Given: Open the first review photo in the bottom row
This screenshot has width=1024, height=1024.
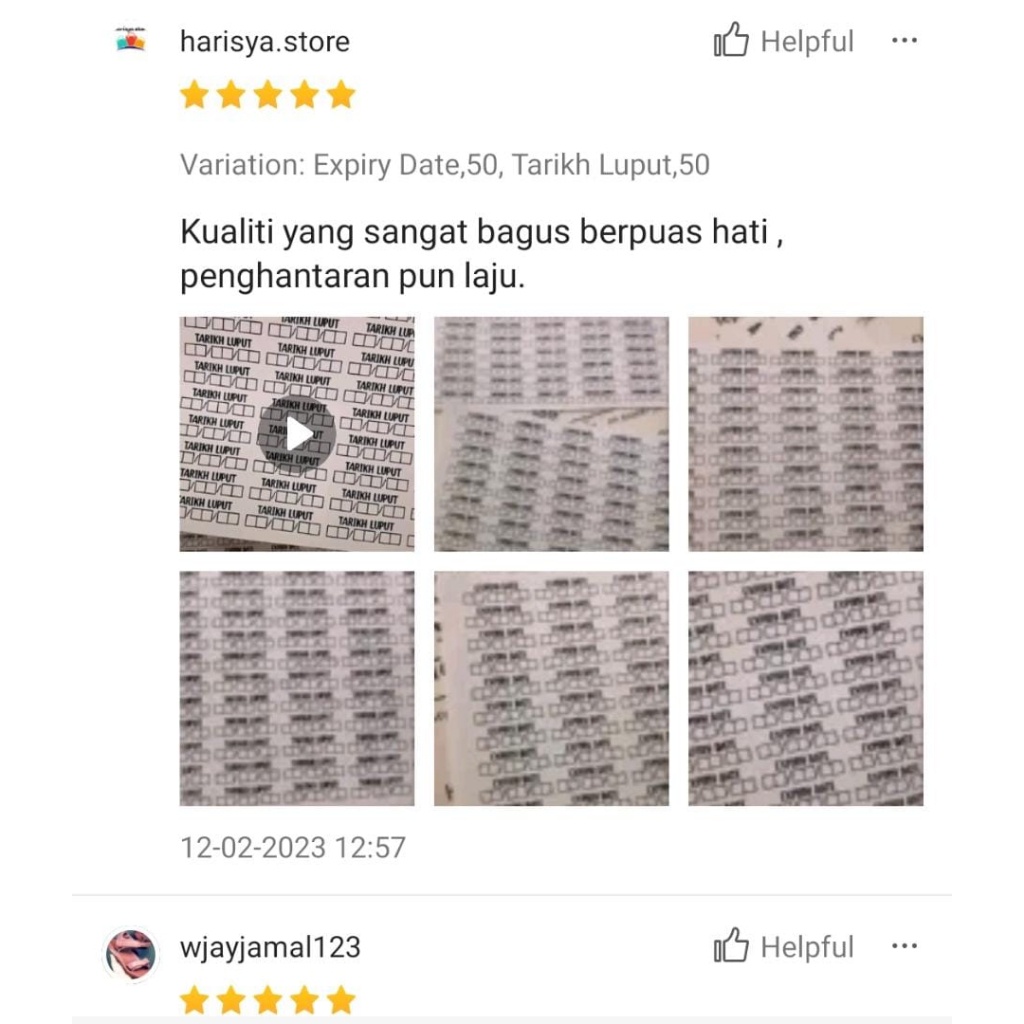Looking at the screenshot, I should [x=296, y=688].
